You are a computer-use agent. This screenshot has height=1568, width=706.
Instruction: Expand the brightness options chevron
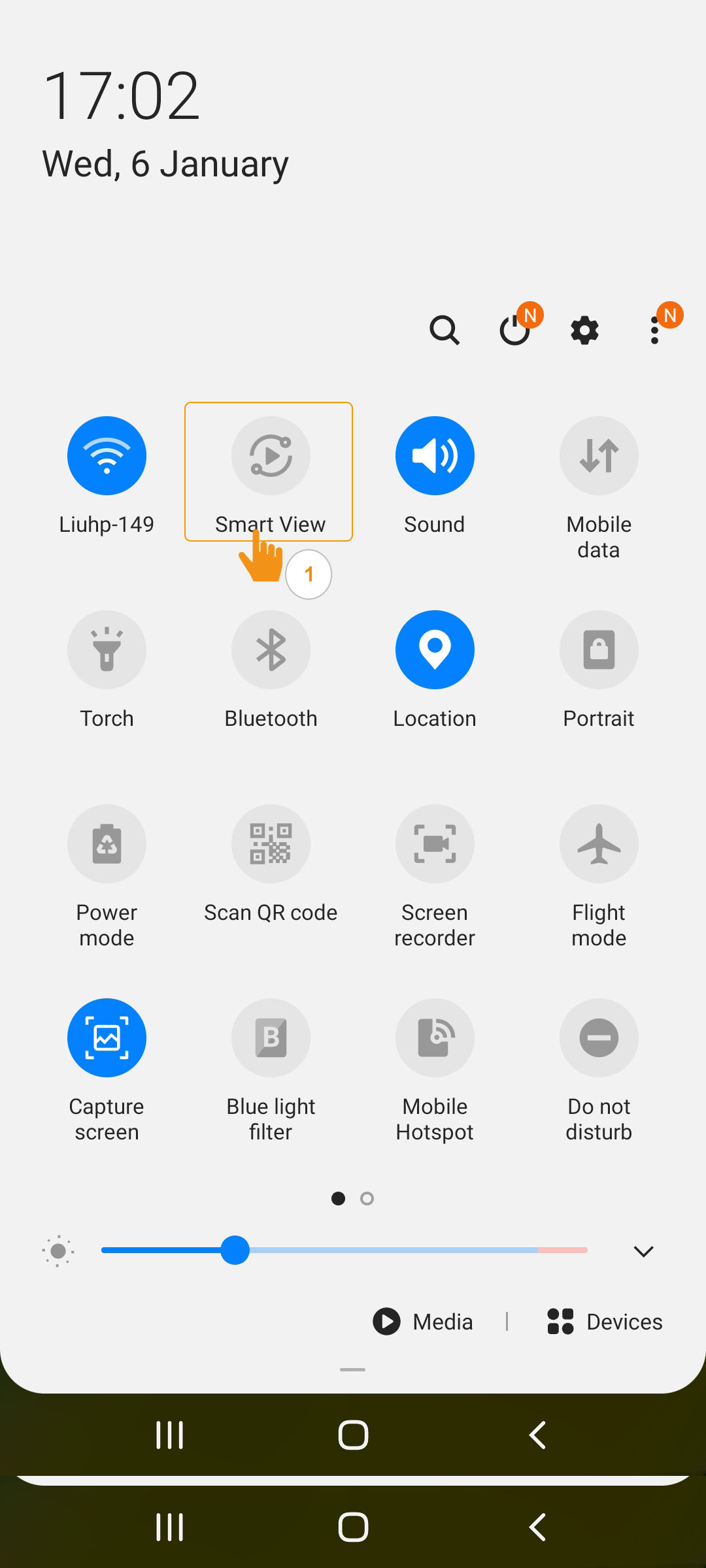tap(644, 1251)
